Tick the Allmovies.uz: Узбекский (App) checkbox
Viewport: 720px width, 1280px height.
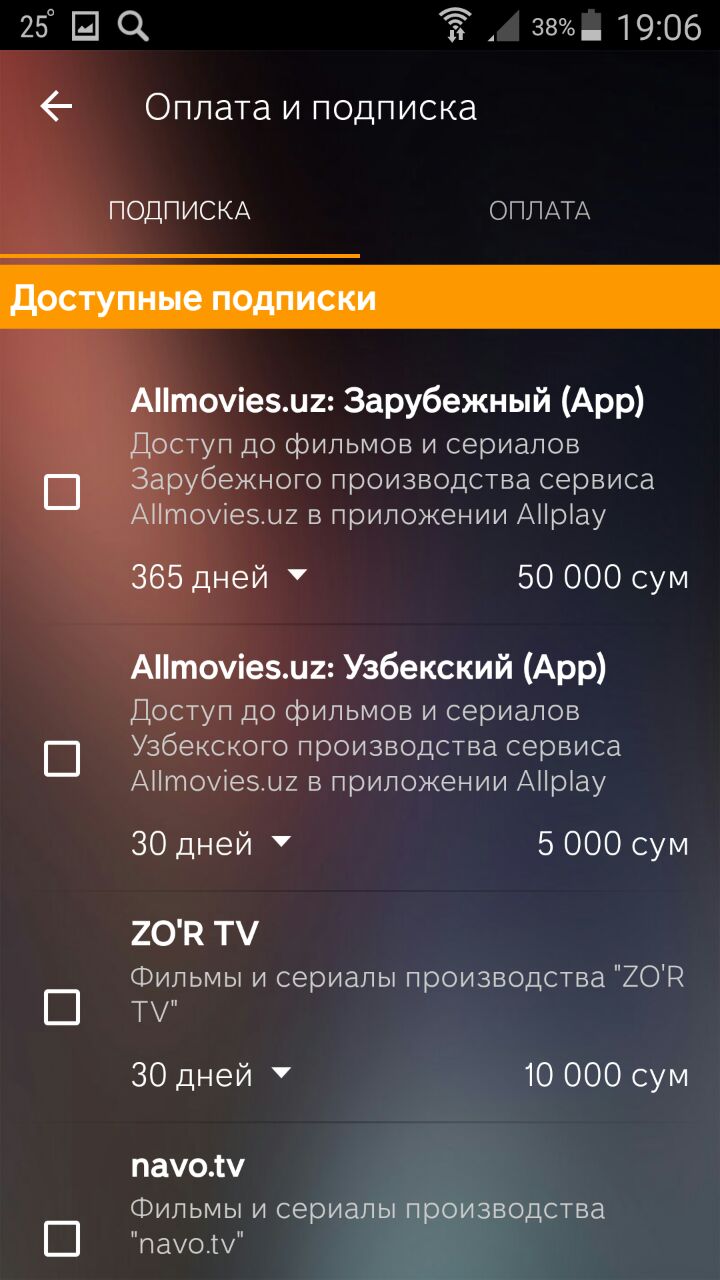point(62,759)
